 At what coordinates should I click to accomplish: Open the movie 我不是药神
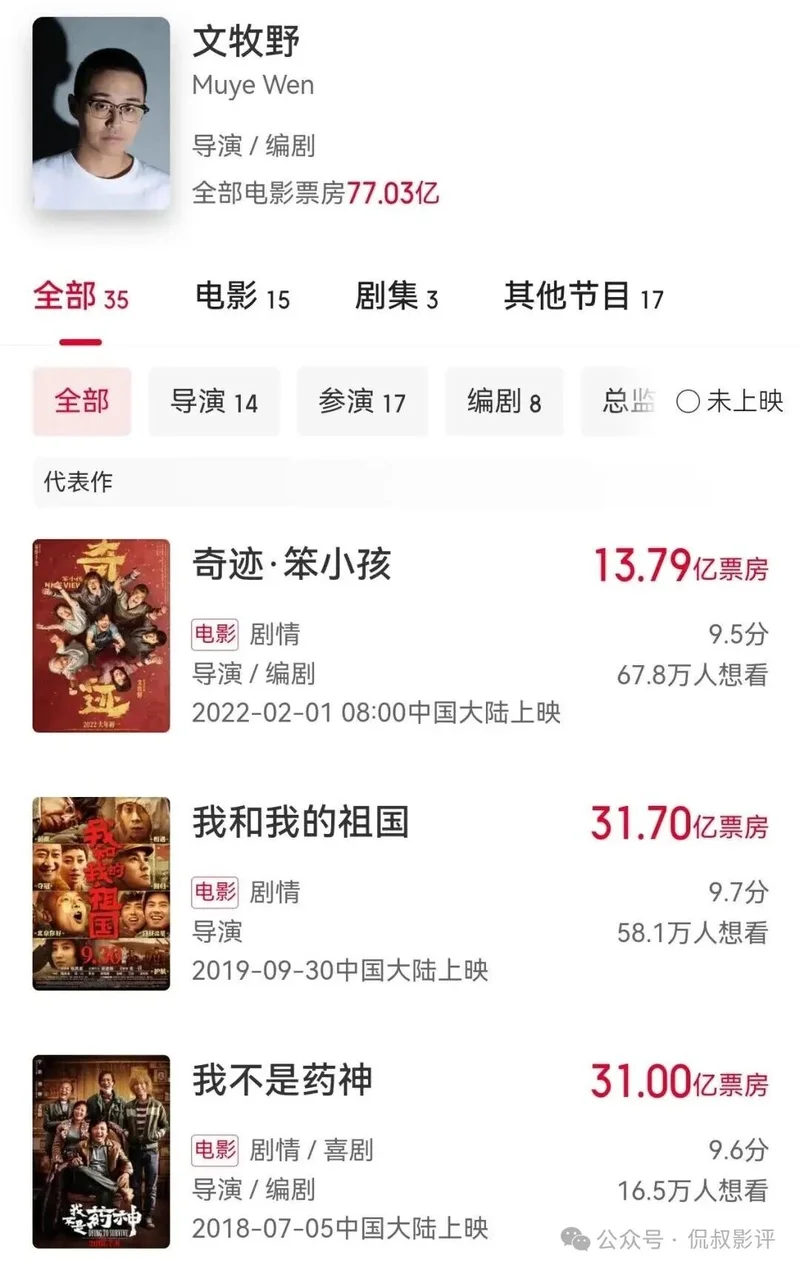282,1081
